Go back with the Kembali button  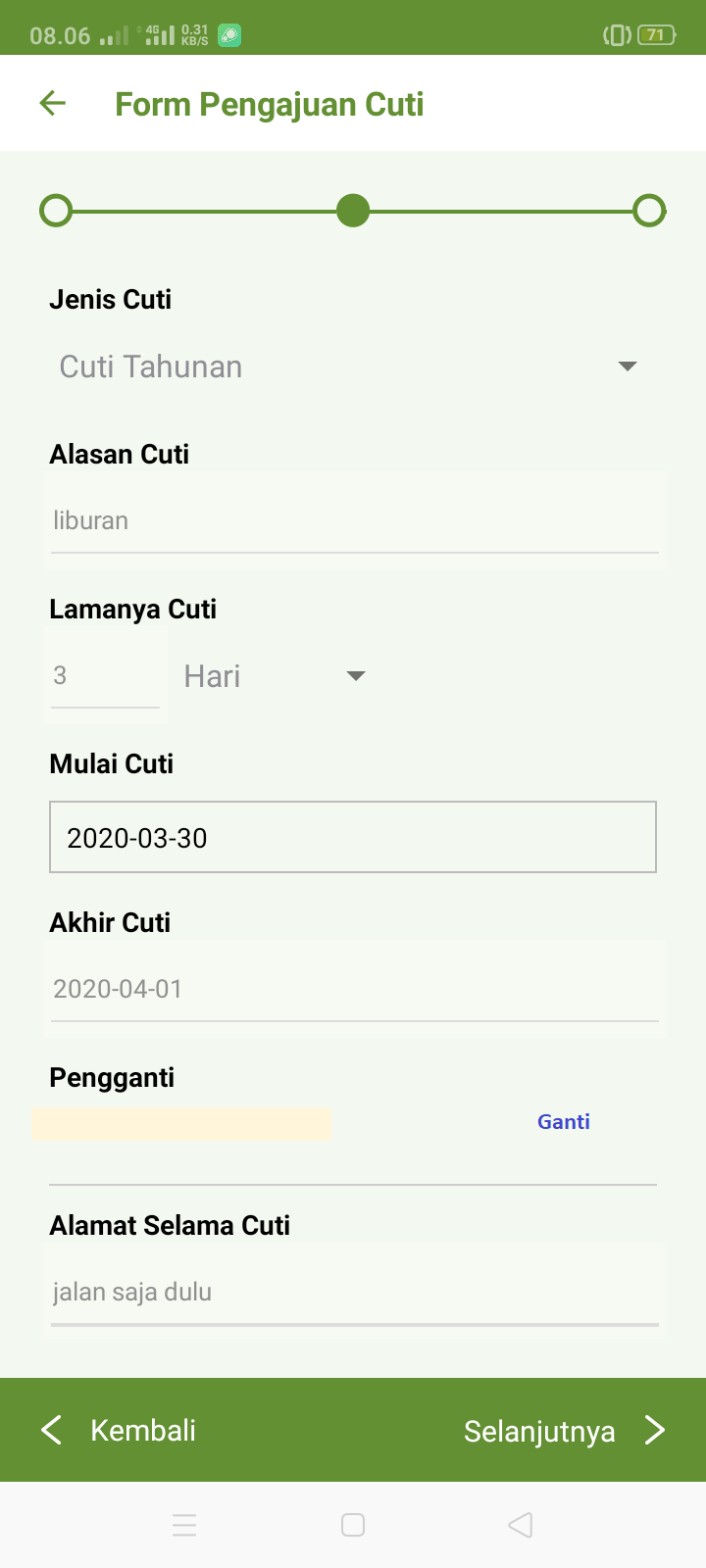tap(119, 1430)
